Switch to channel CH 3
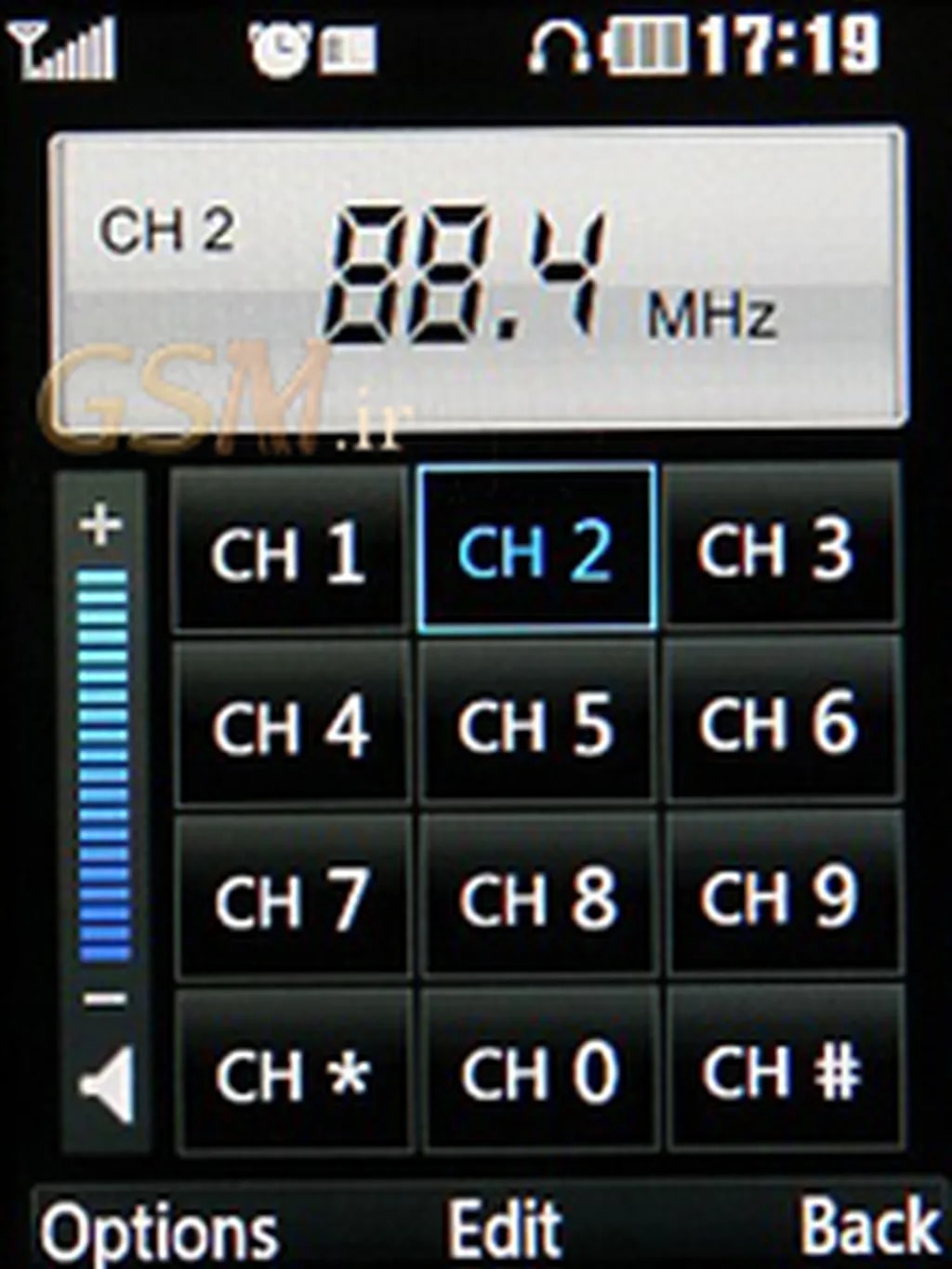 click(x=779, y=549)
